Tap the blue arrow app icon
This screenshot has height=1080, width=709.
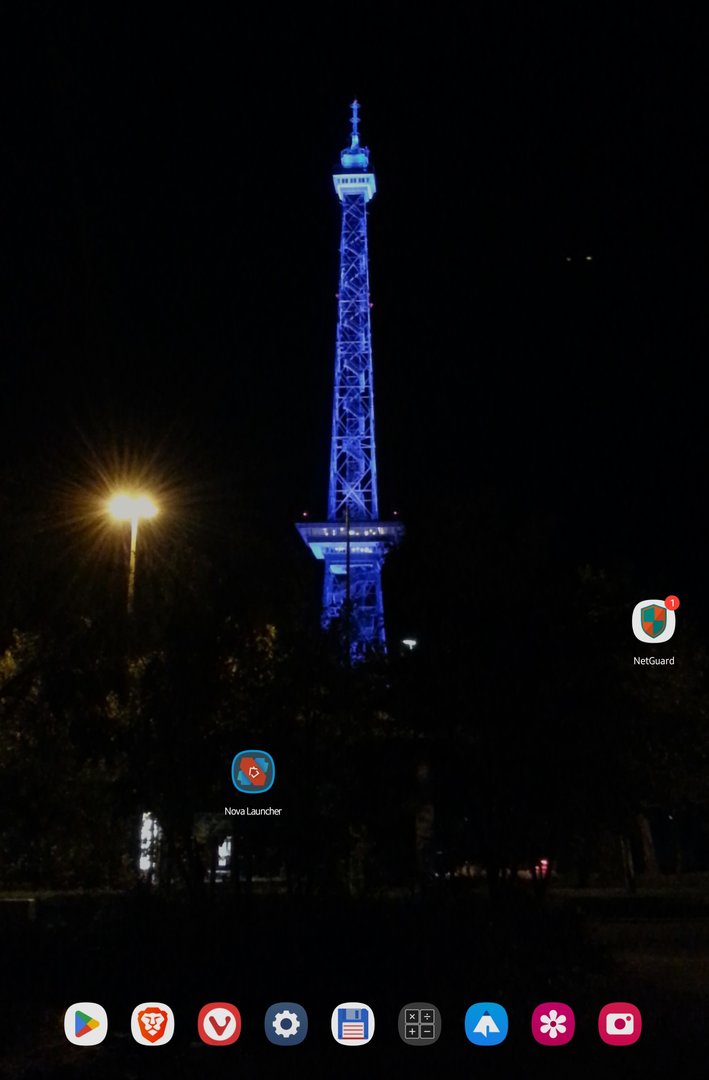click(x=486, y=1024)
